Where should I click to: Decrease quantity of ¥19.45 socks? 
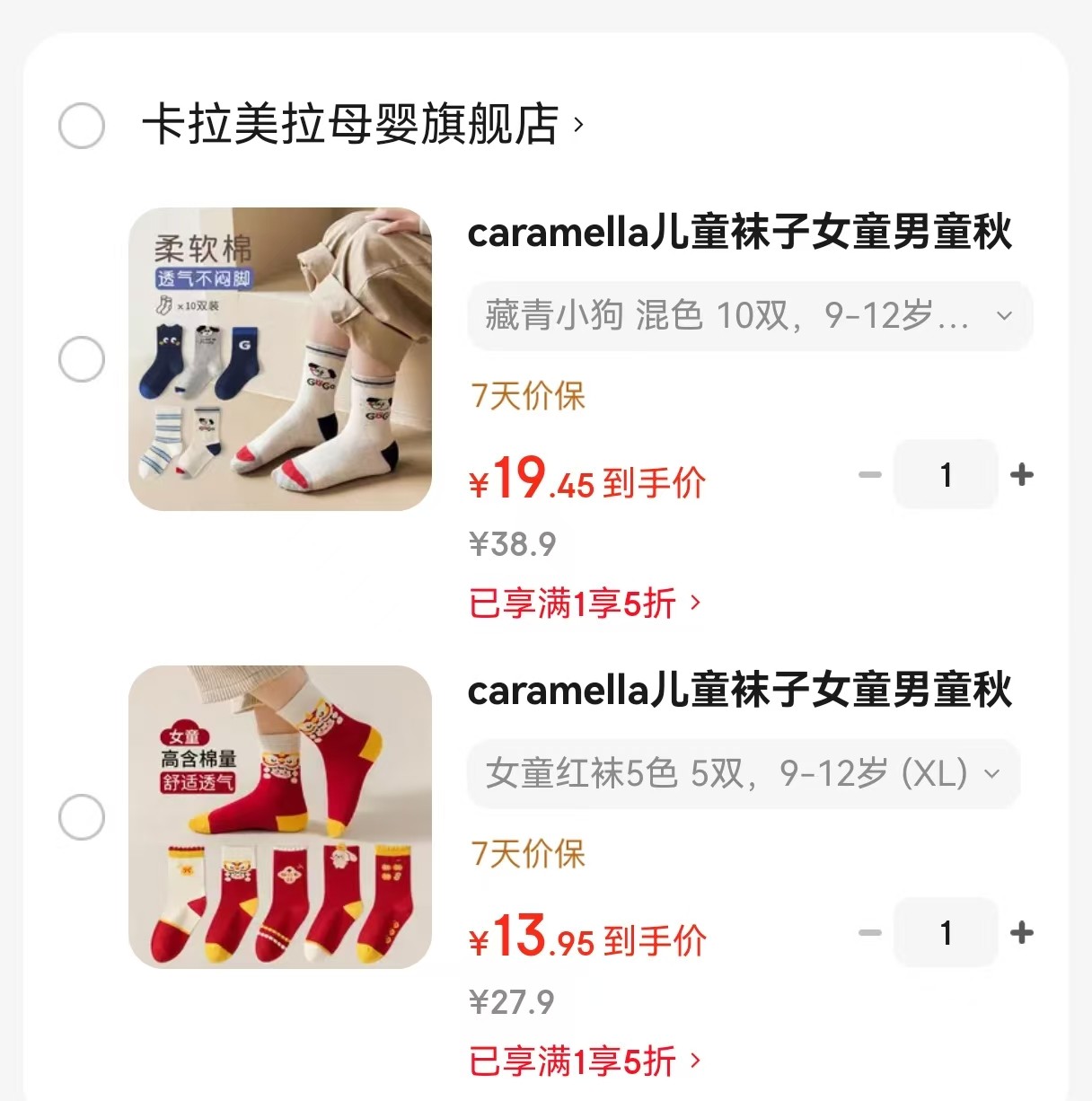(x=869, y=474)
